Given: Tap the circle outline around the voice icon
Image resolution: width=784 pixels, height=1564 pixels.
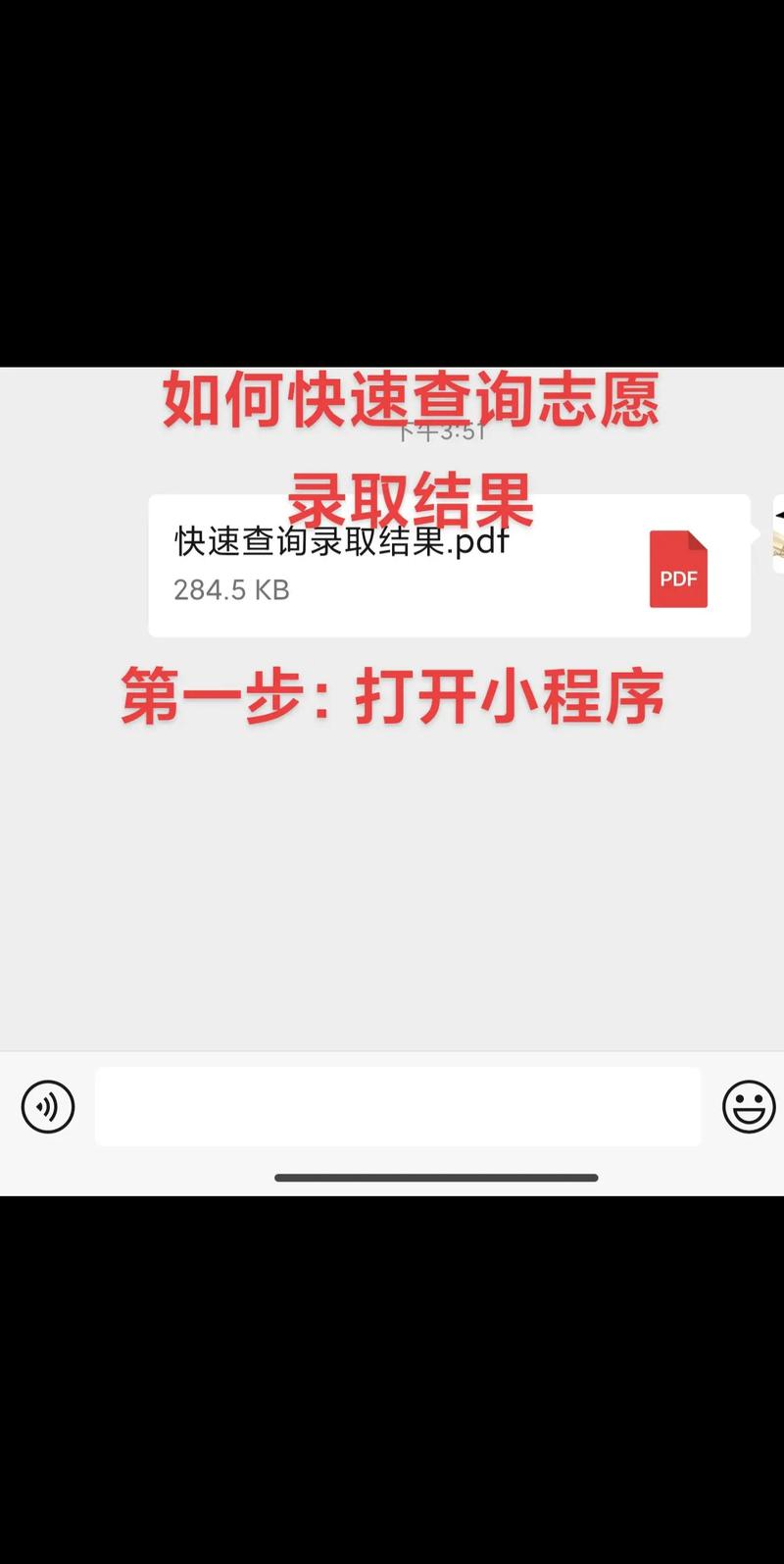Looking at the screenshot, I should click(x=48, y=1106).
